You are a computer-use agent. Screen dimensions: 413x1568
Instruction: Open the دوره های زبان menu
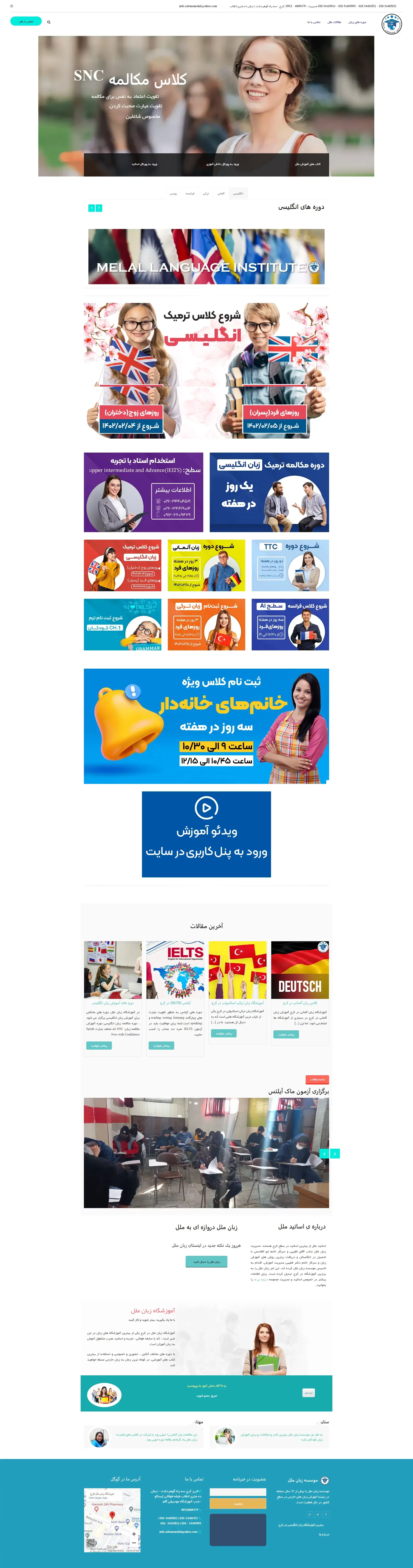click(357, 22)
